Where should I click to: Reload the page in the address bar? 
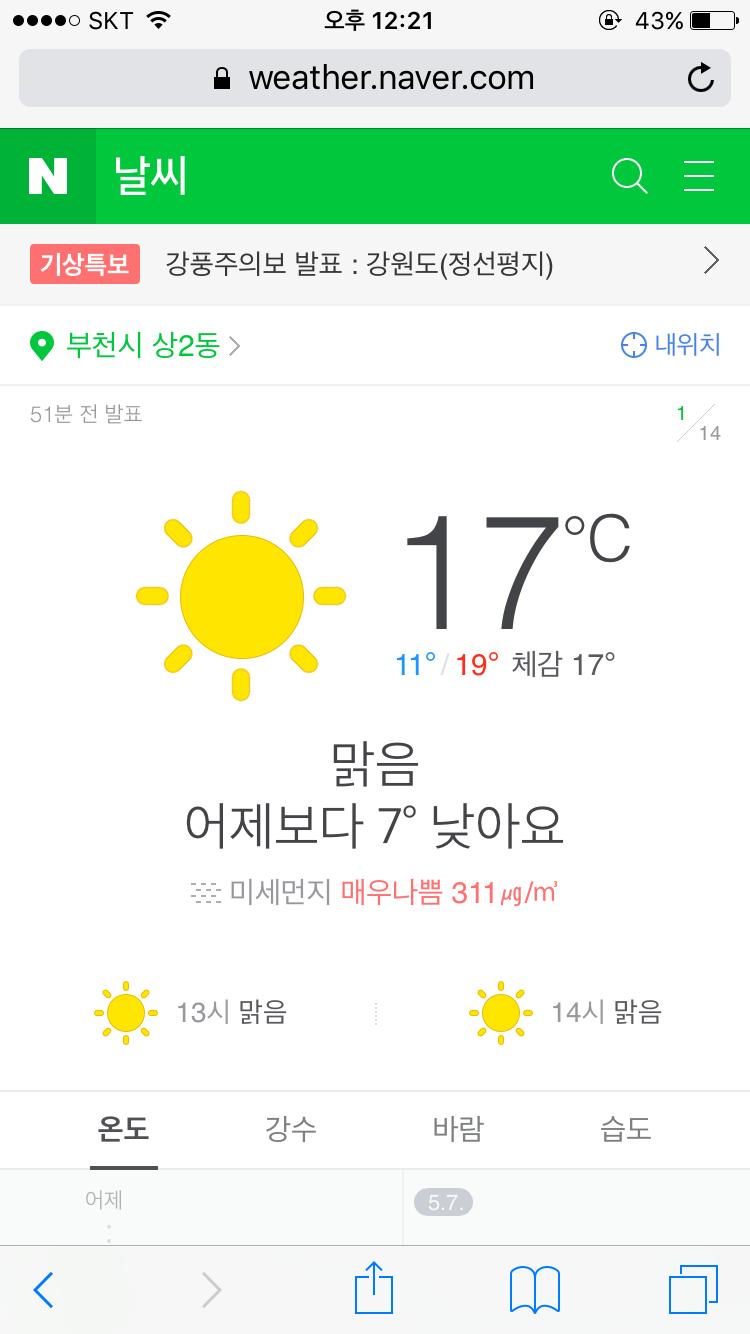tap(701, 78)
